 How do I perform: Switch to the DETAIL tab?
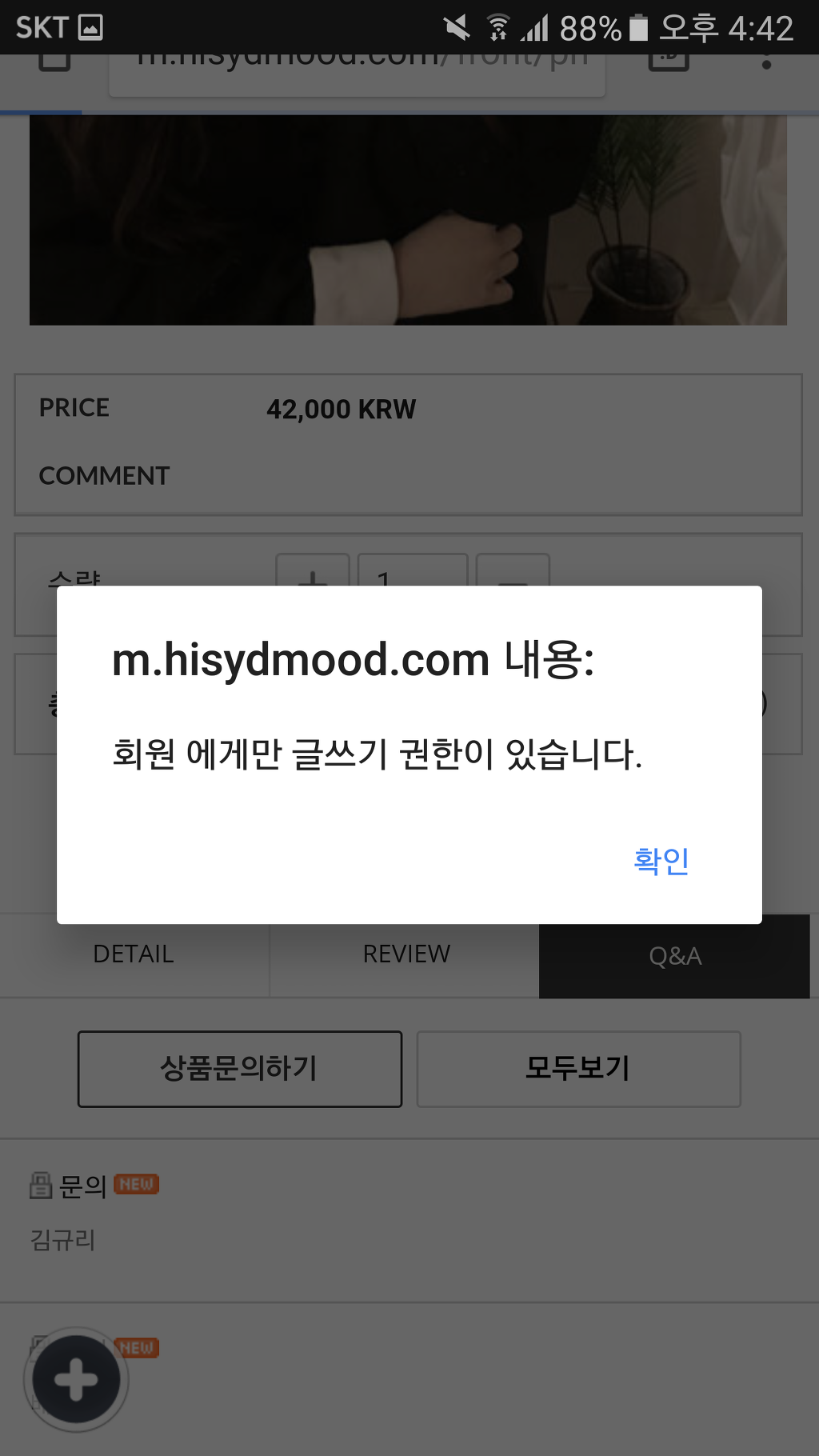pyautogui.click(x=134, y=954)
